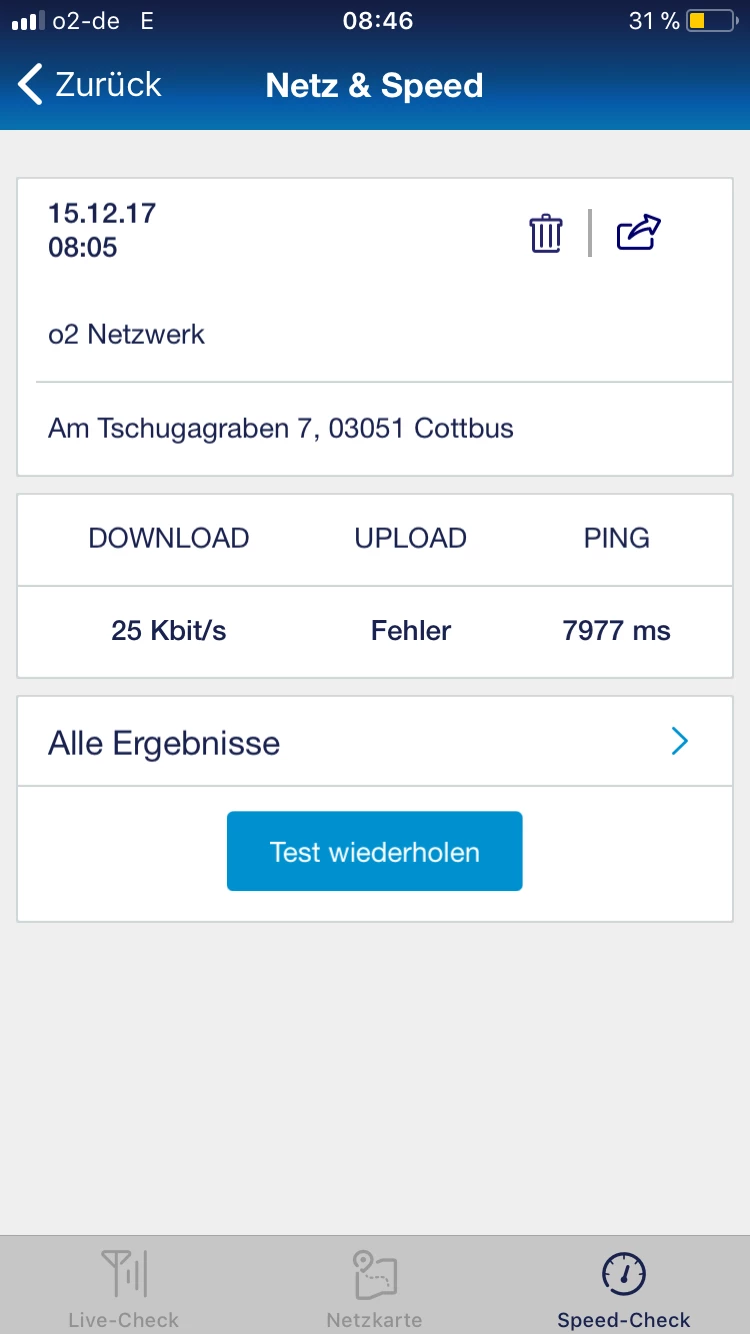This screenshot has height=1334, width=750.
Task: Delete this speed test result
Action: [x=545, y=233]
